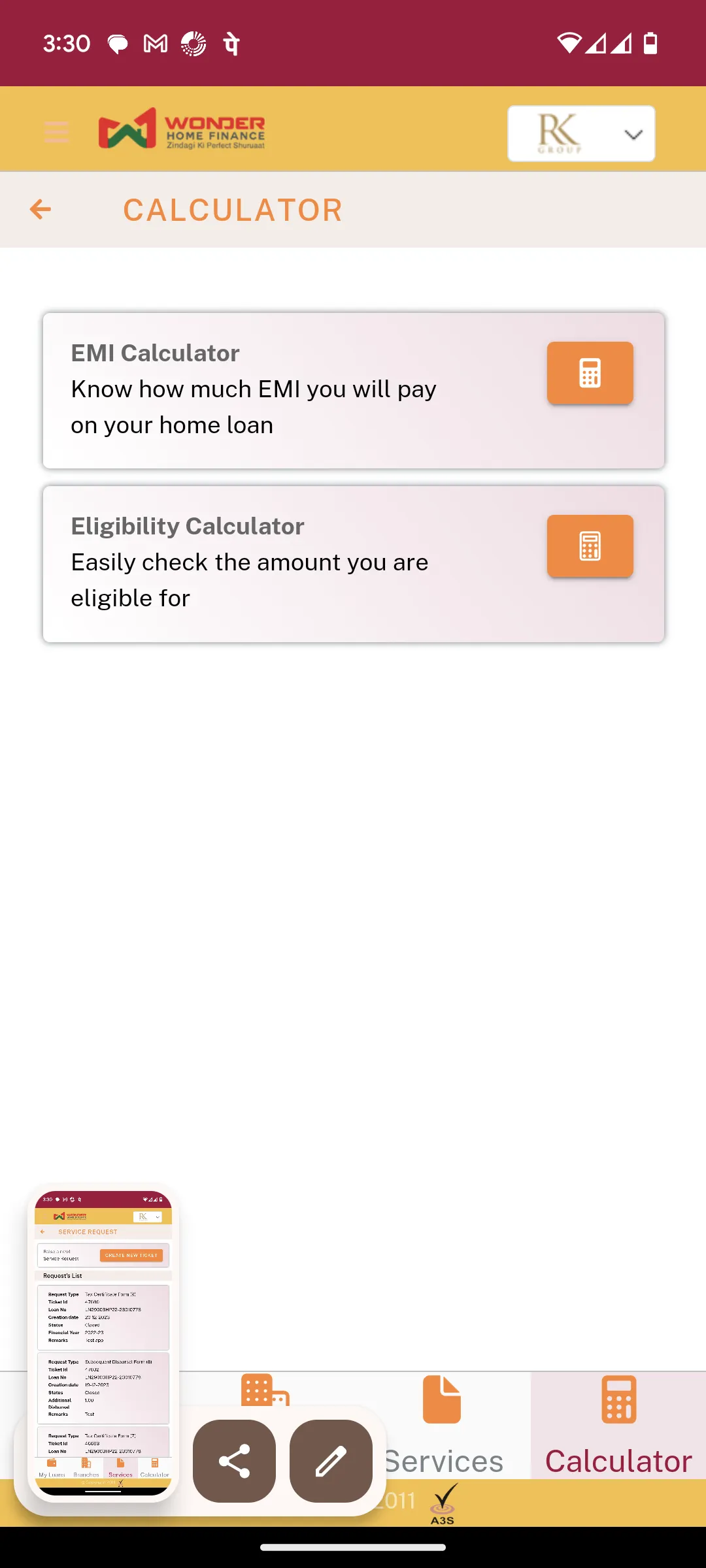Select the Calculator tab
The height and width of the screenshot is (1568, 706).
618,1424
